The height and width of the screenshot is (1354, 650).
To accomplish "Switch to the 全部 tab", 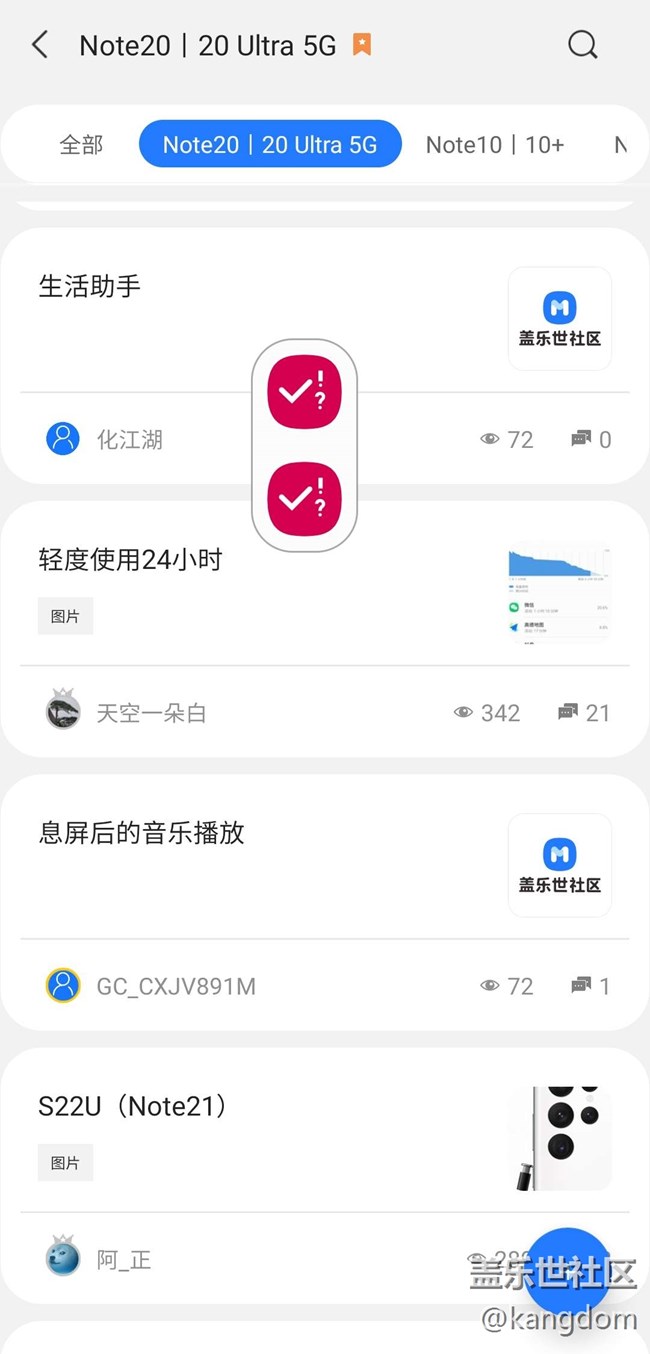I will (81, 145).
